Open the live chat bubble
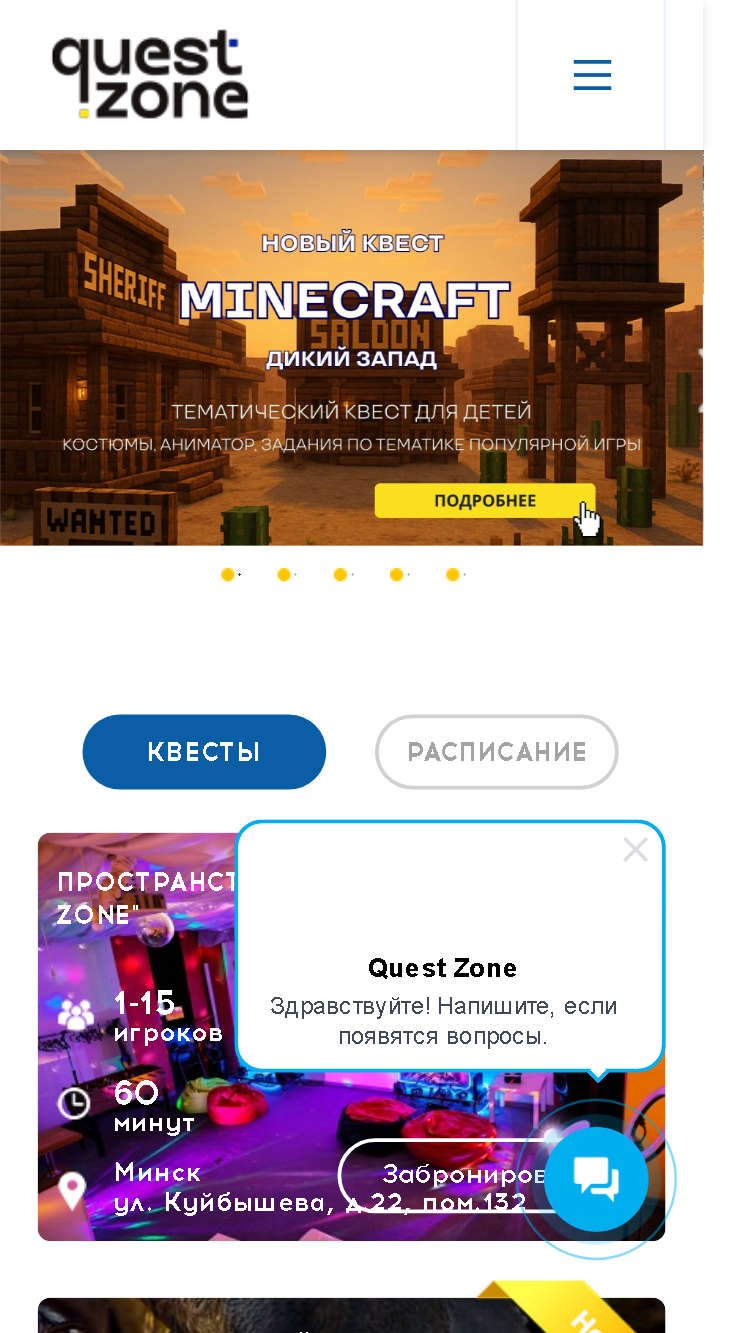The height and width of the screenshot is (1333, 750). [596, 1180]
